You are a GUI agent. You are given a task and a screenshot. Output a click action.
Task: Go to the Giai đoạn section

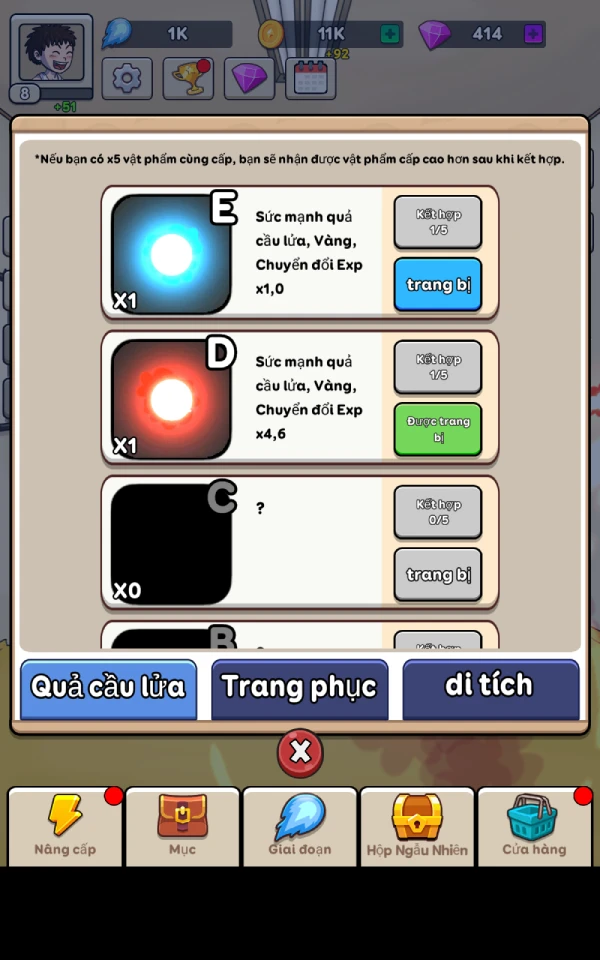tap(300, 827)
